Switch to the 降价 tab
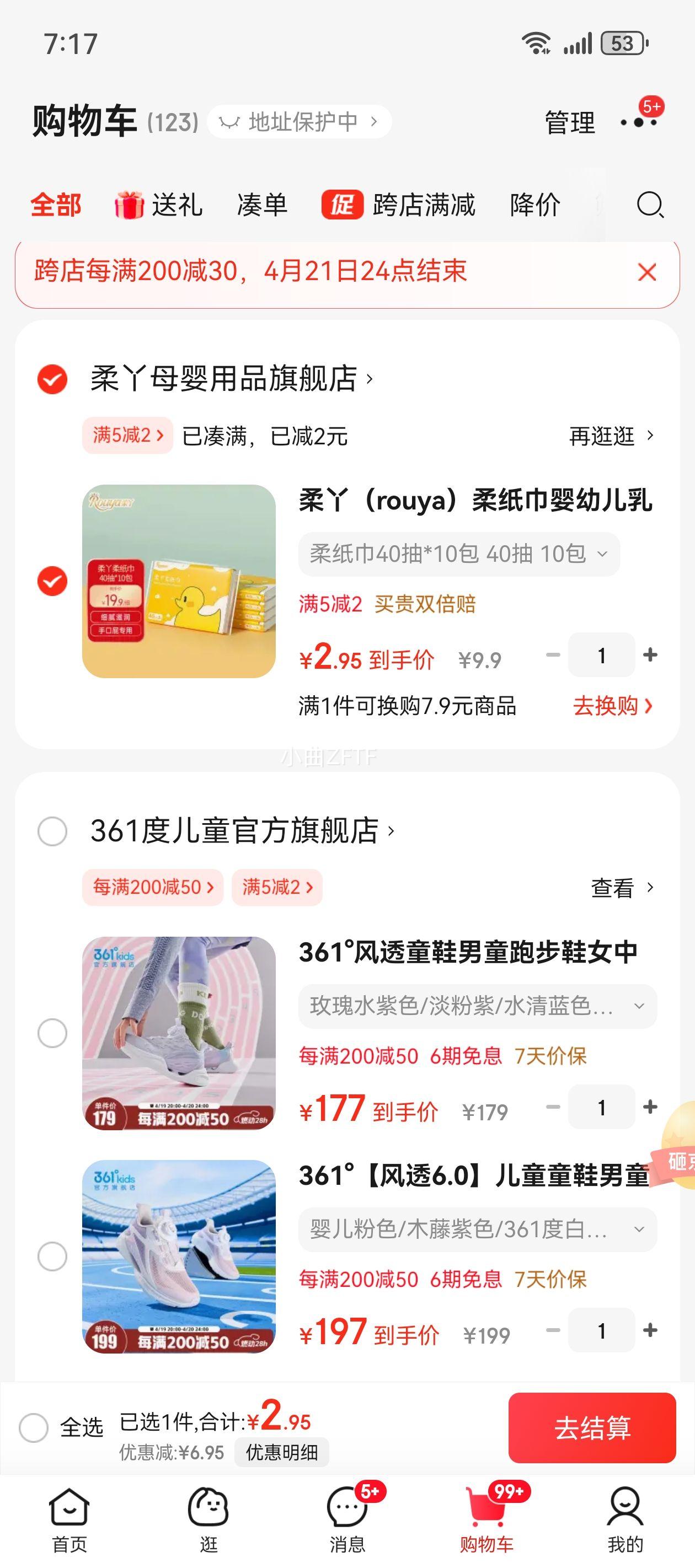Image resolution: width=695 pixels, height=1568 pixels. point(535,206)
